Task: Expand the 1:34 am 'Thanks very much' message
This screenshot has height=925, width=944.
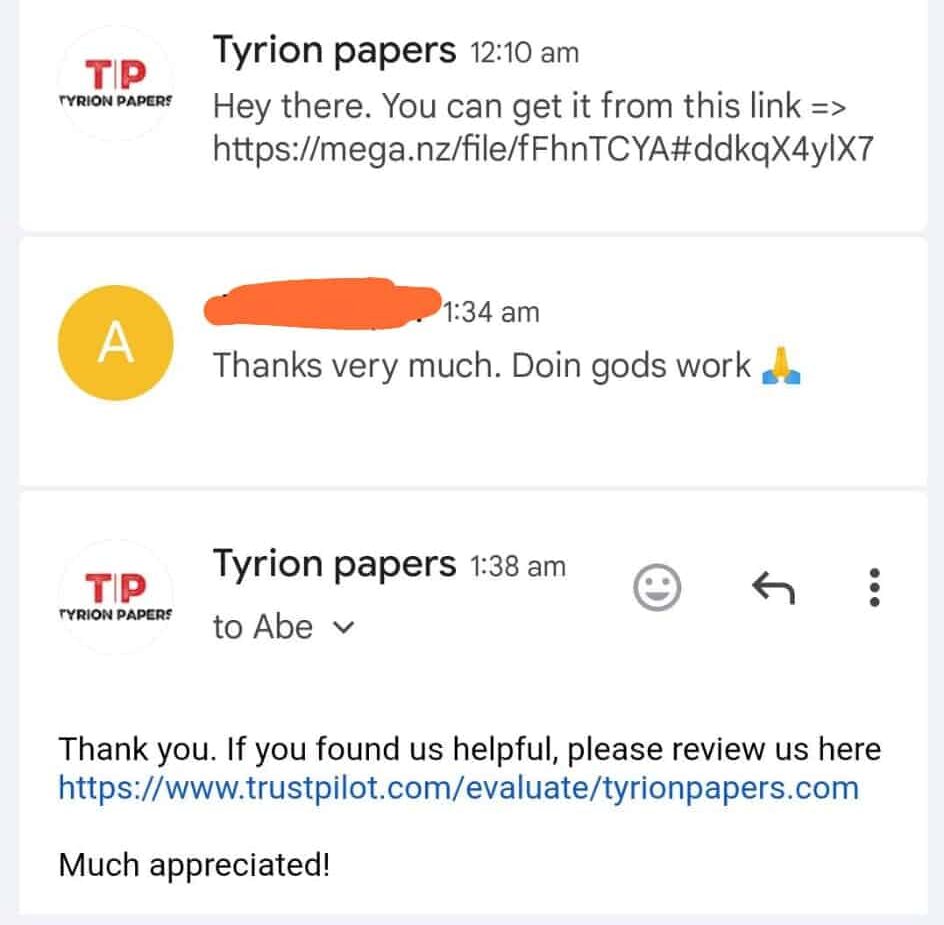Action: pos(505,366)
